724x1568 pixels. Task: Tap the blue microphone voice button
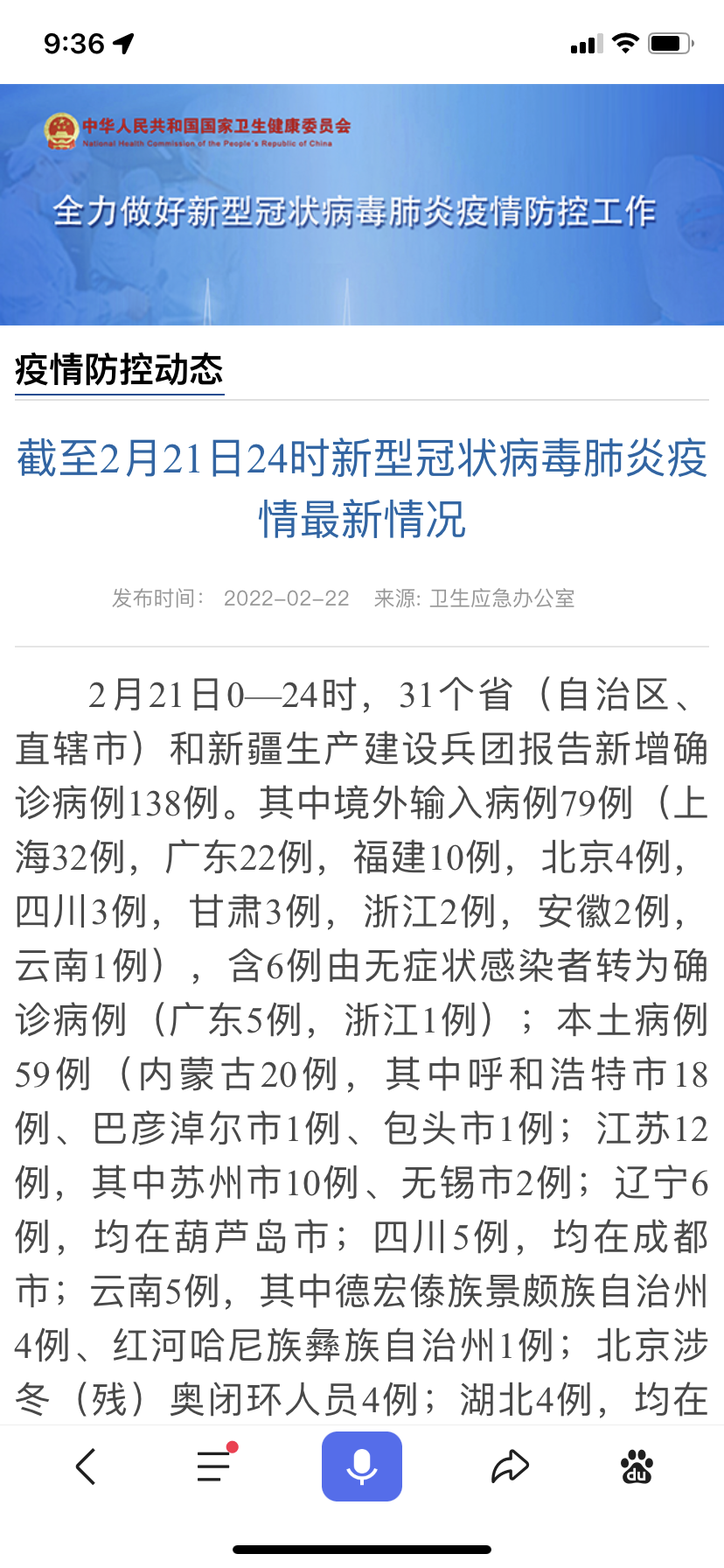click(x=362, y=1466)
